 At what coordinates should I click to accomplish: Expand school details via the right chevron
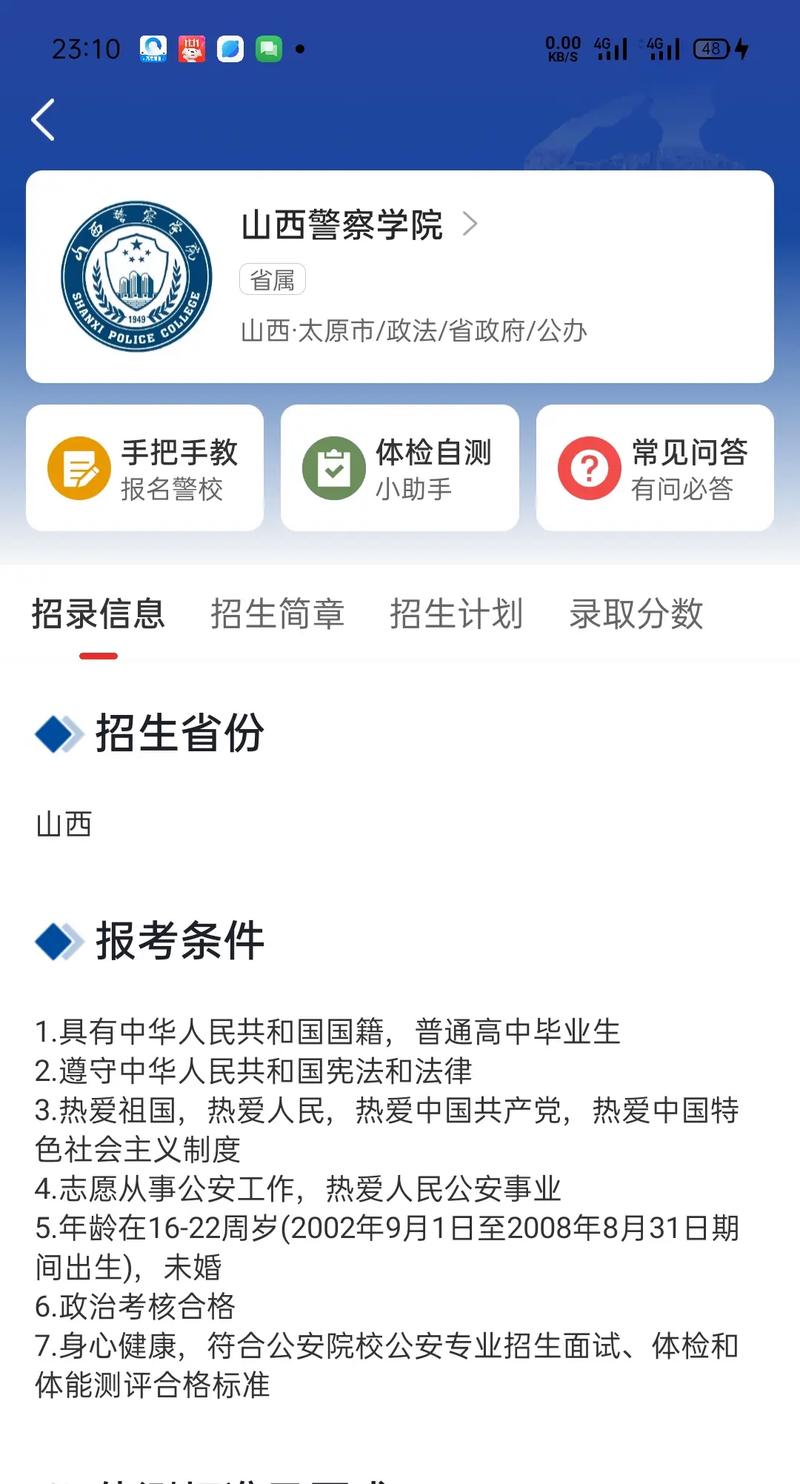click(470, 225)
